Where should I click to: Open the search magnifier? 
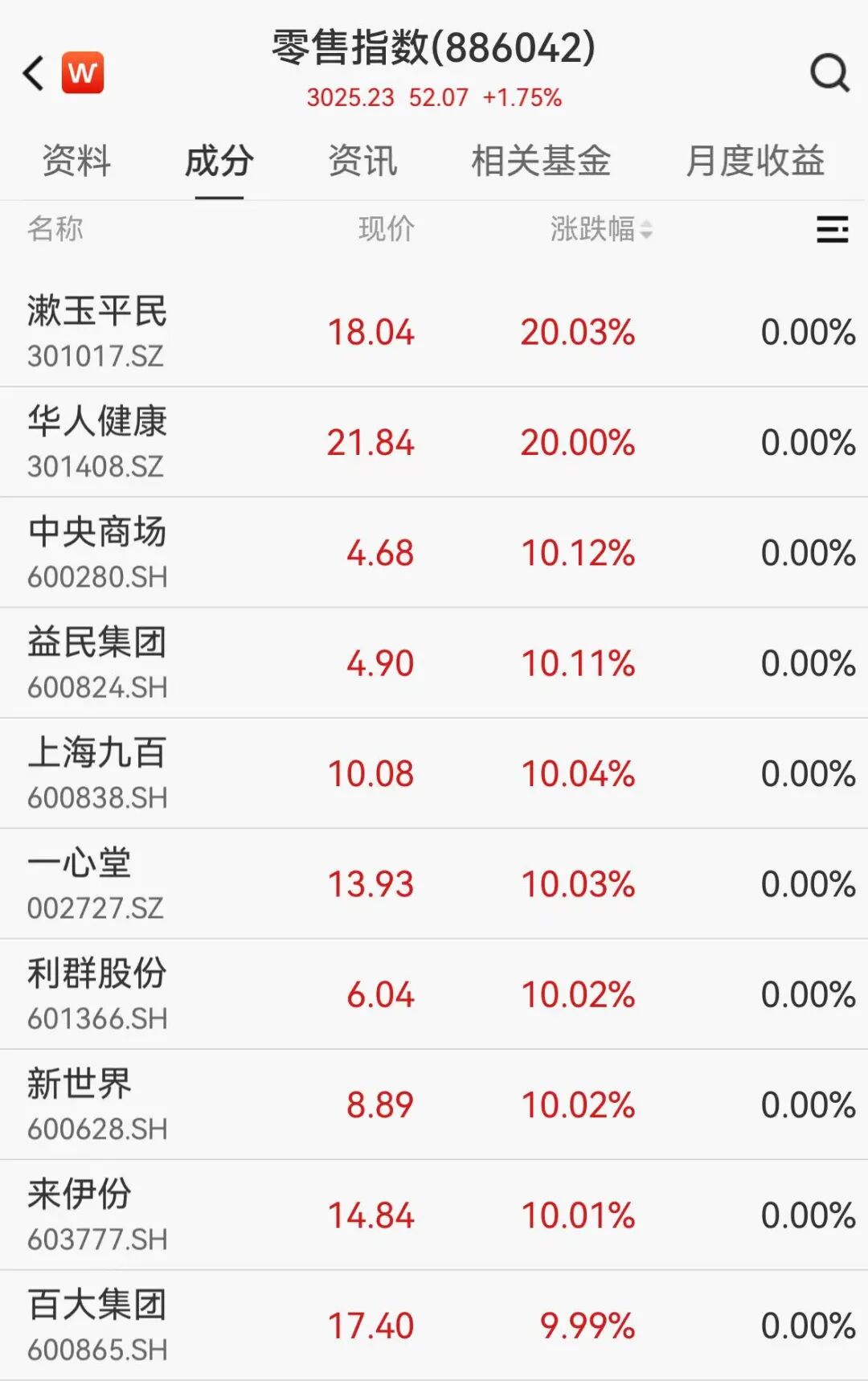point(829,73)
